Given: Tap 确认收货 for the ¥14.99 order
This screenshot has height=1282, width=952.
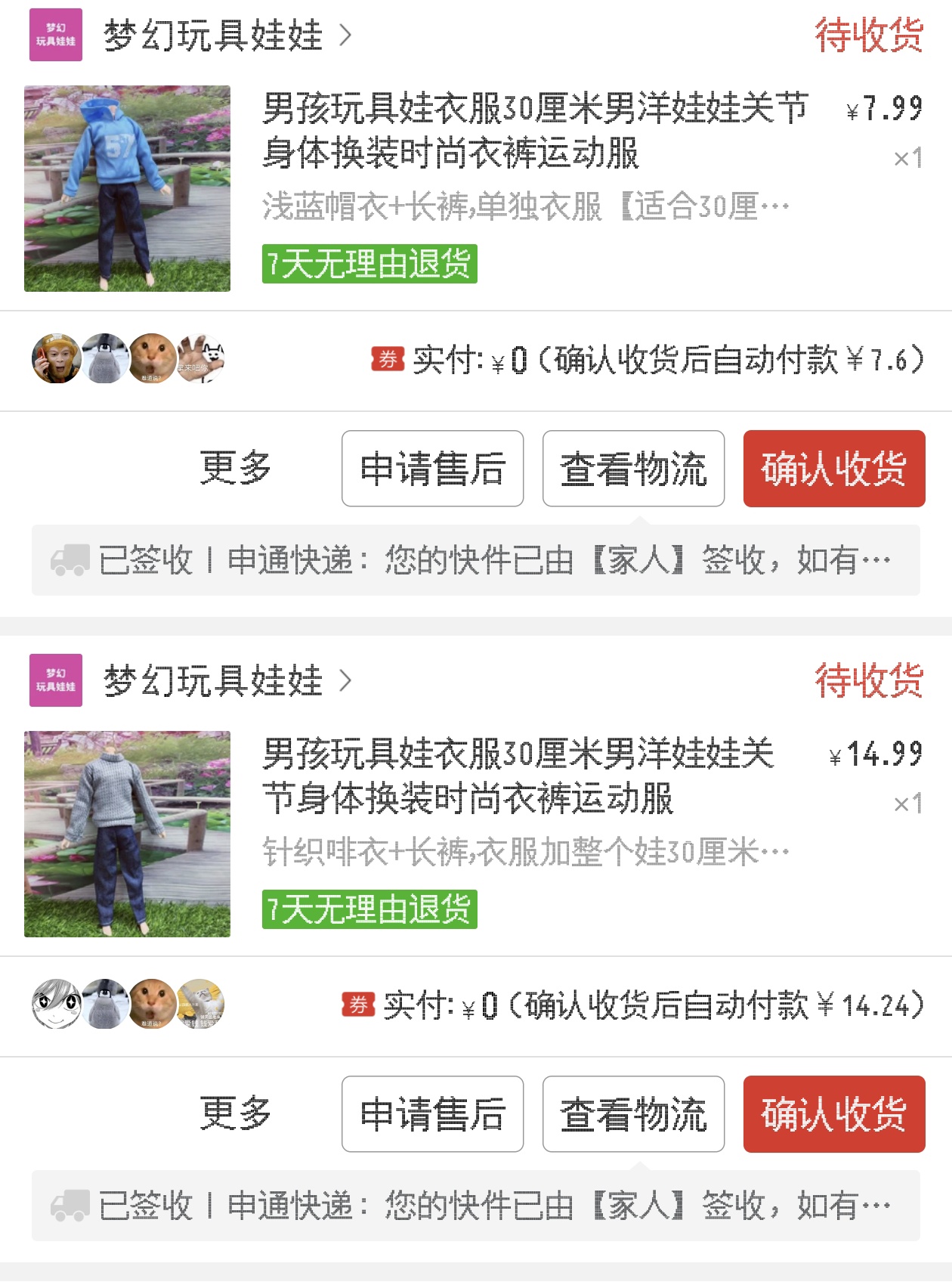Looking at the screenshot, I should click(834, 1114).
